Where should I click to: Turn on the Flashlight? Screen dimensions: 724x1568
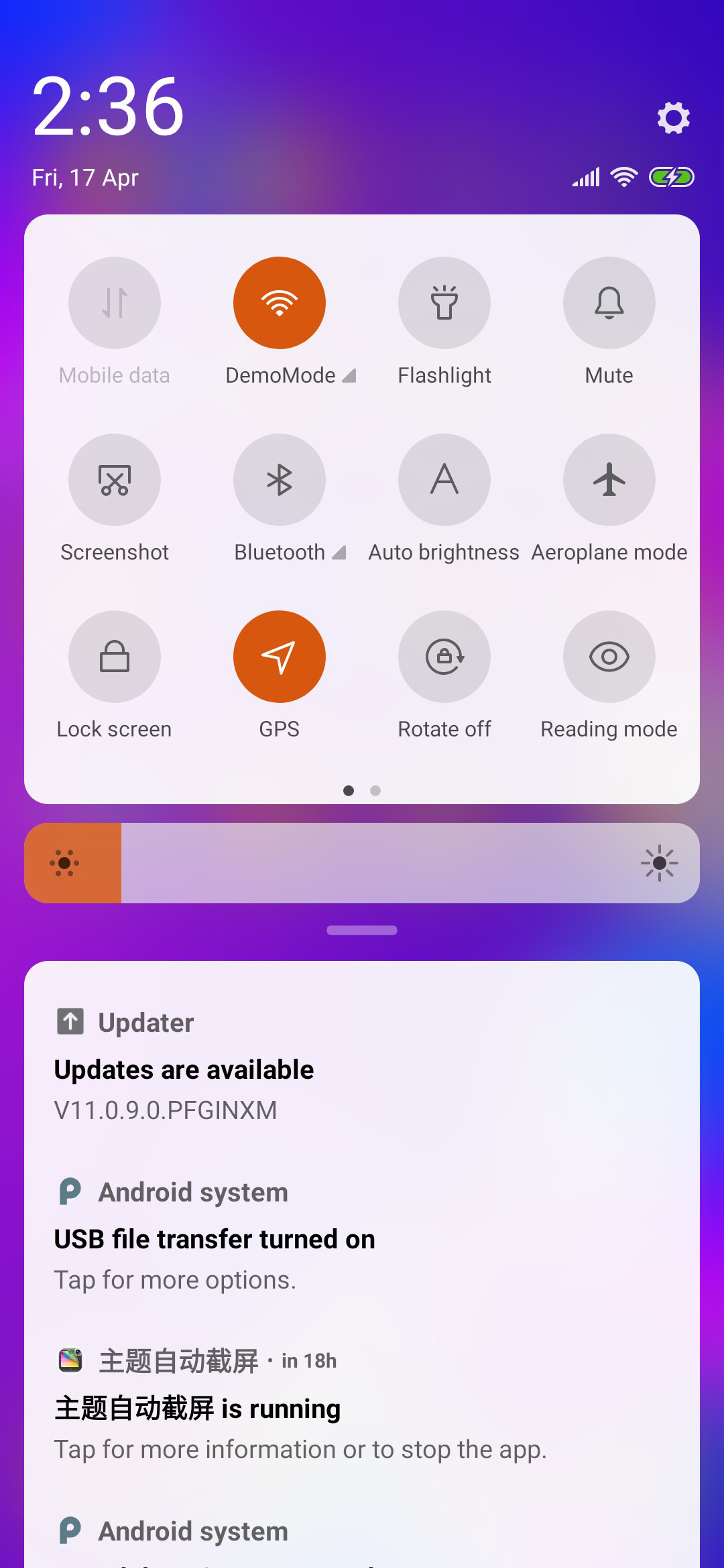coord(444,303)
